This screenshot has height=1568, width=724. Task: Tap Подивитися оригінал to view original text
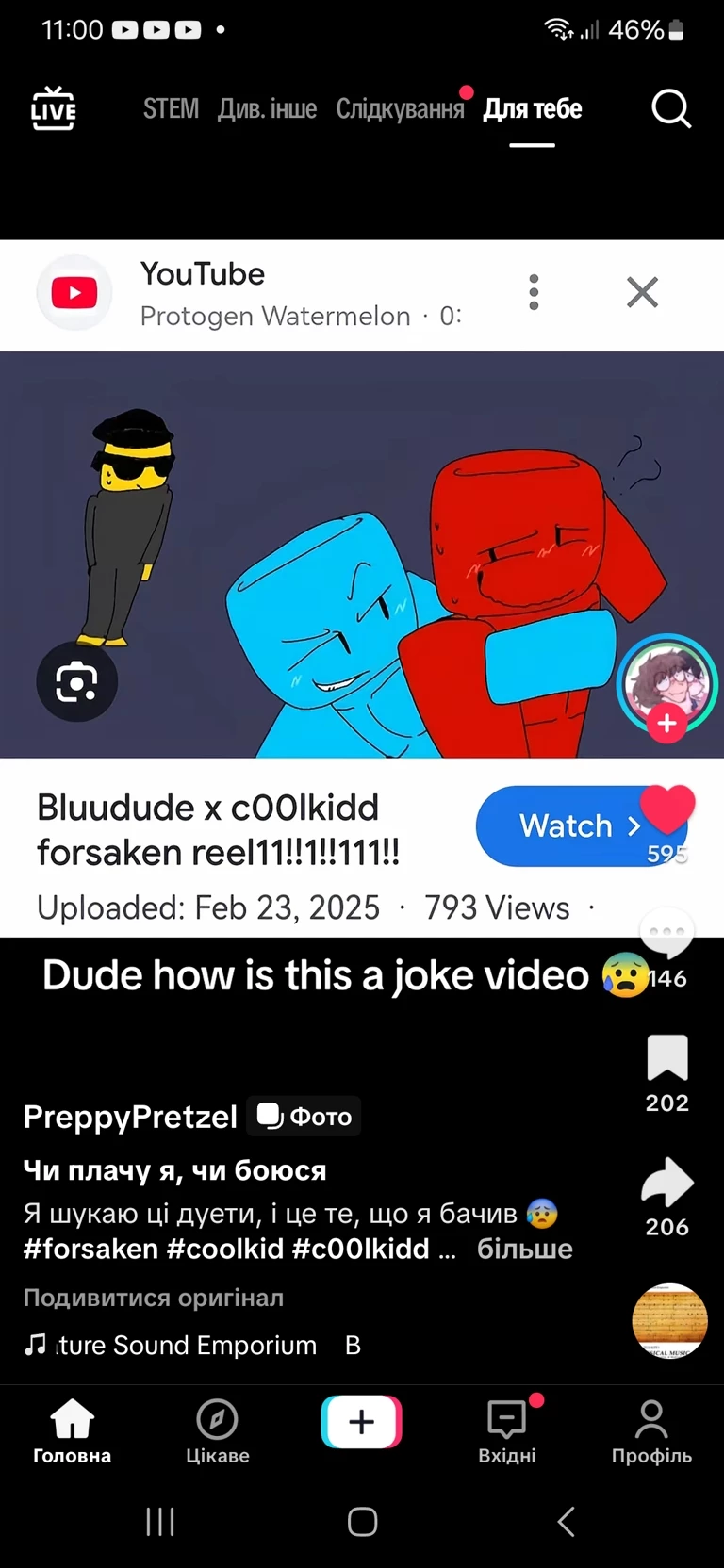[x=154, y=1298]
